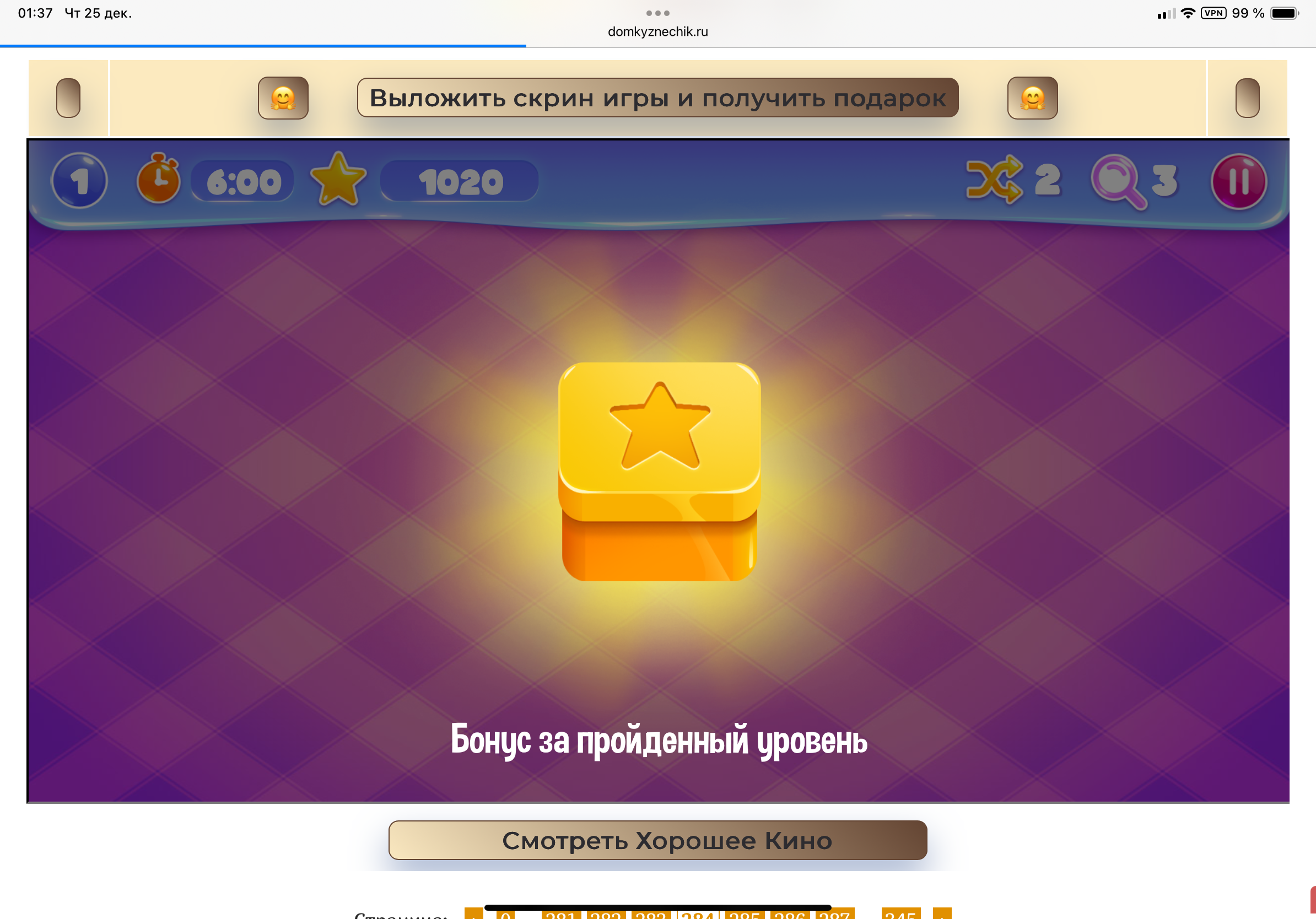Tap the domkyznechik.ru address bar
1316x919 pixels.
click(x=657, y=31)
